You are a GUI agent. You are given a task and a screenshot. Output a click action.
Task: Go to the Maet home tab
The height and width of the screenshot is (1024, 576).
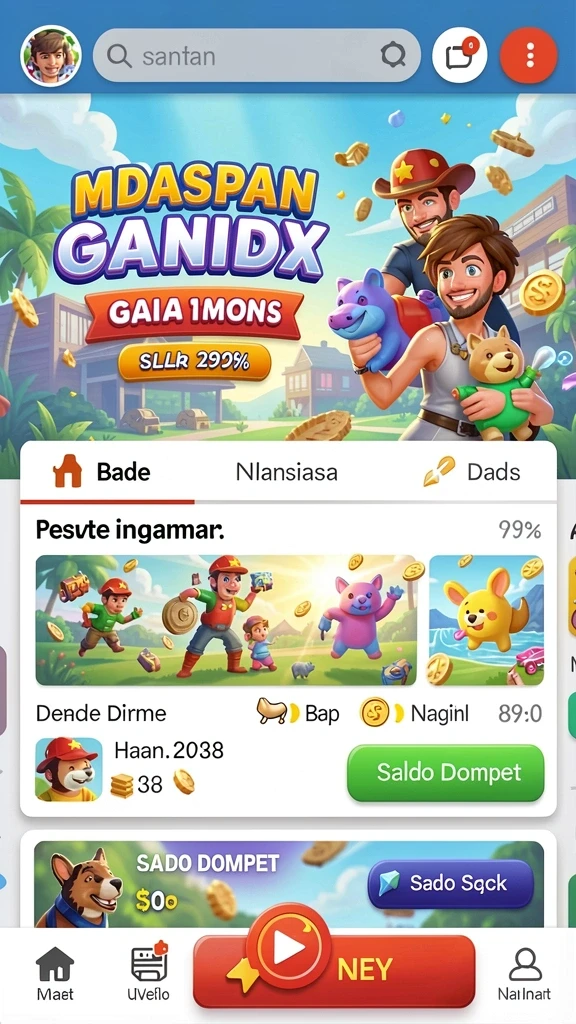pos(55,973)
